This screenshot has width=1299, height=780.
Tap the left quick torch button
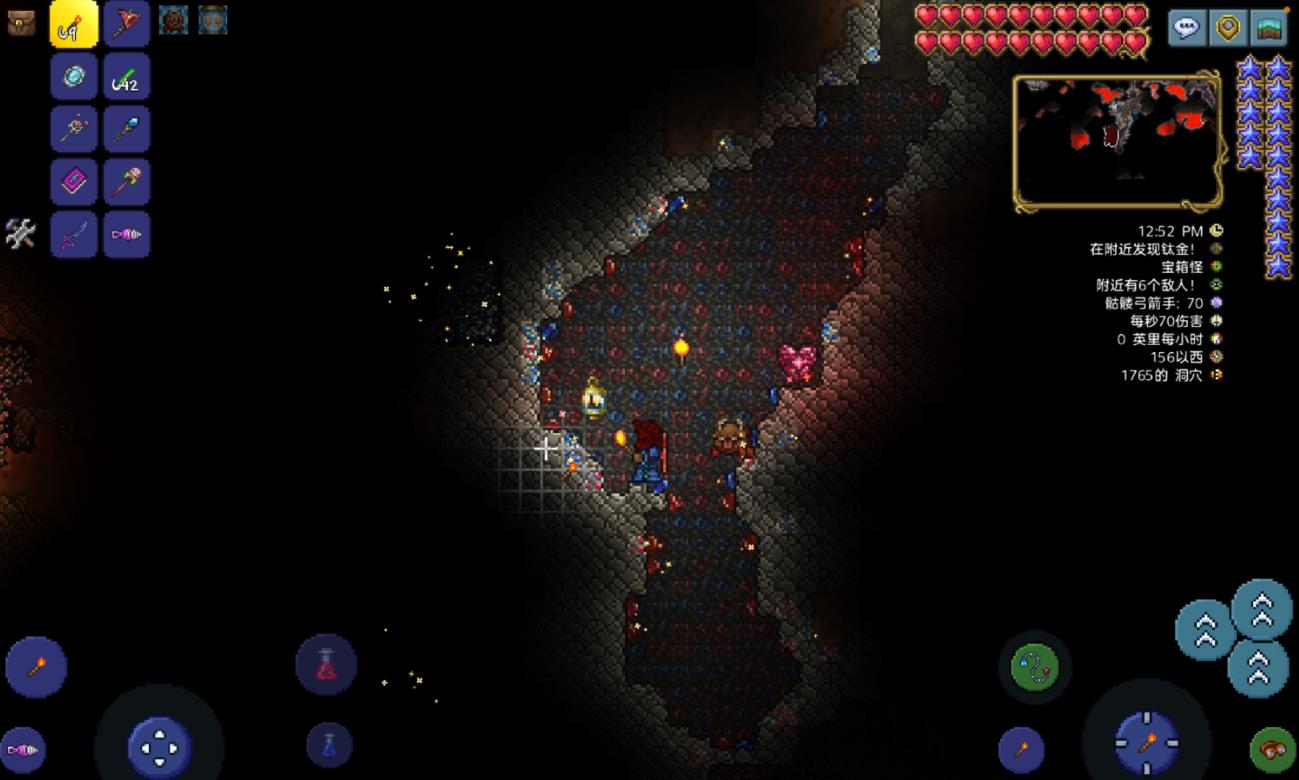tap(36, 667)
